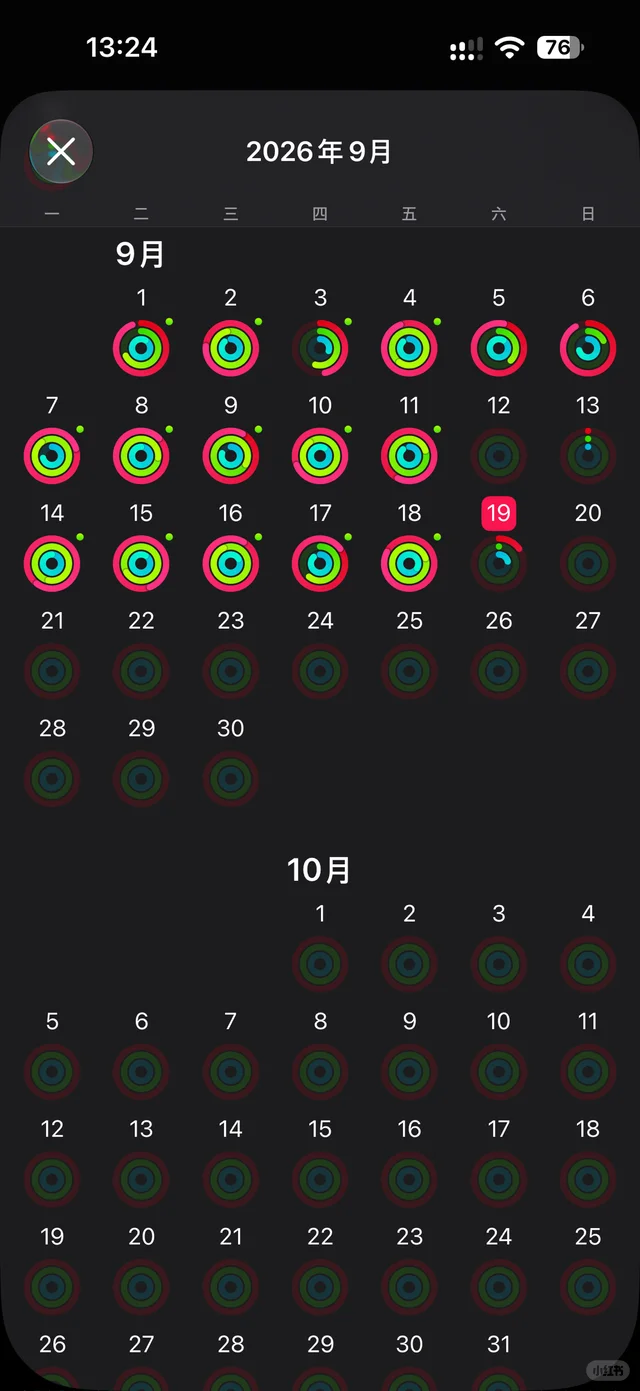Open September 10 activity summary

click(320, 456)
